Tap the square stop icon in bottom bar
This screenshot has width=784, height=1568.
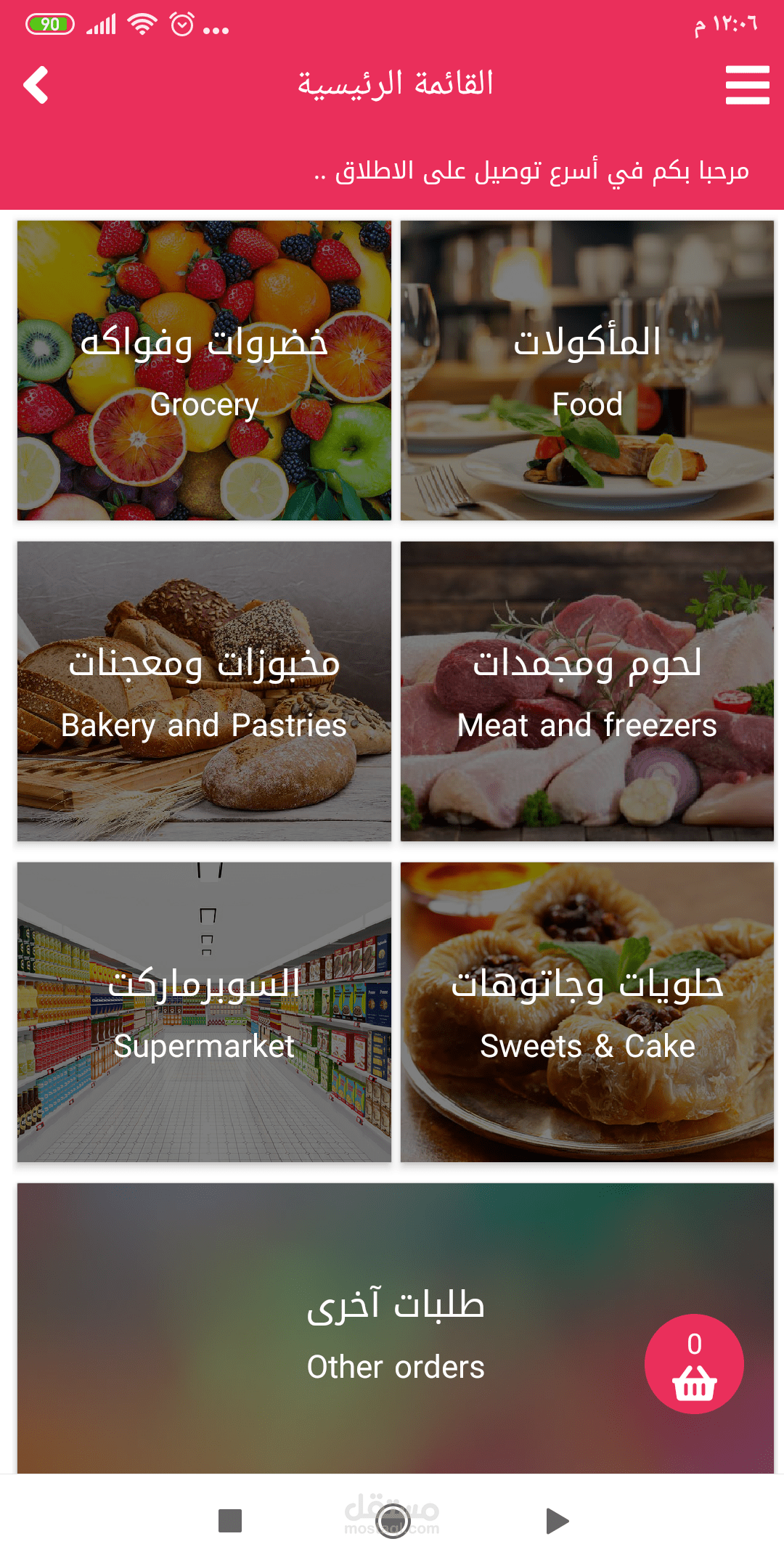232,1520
